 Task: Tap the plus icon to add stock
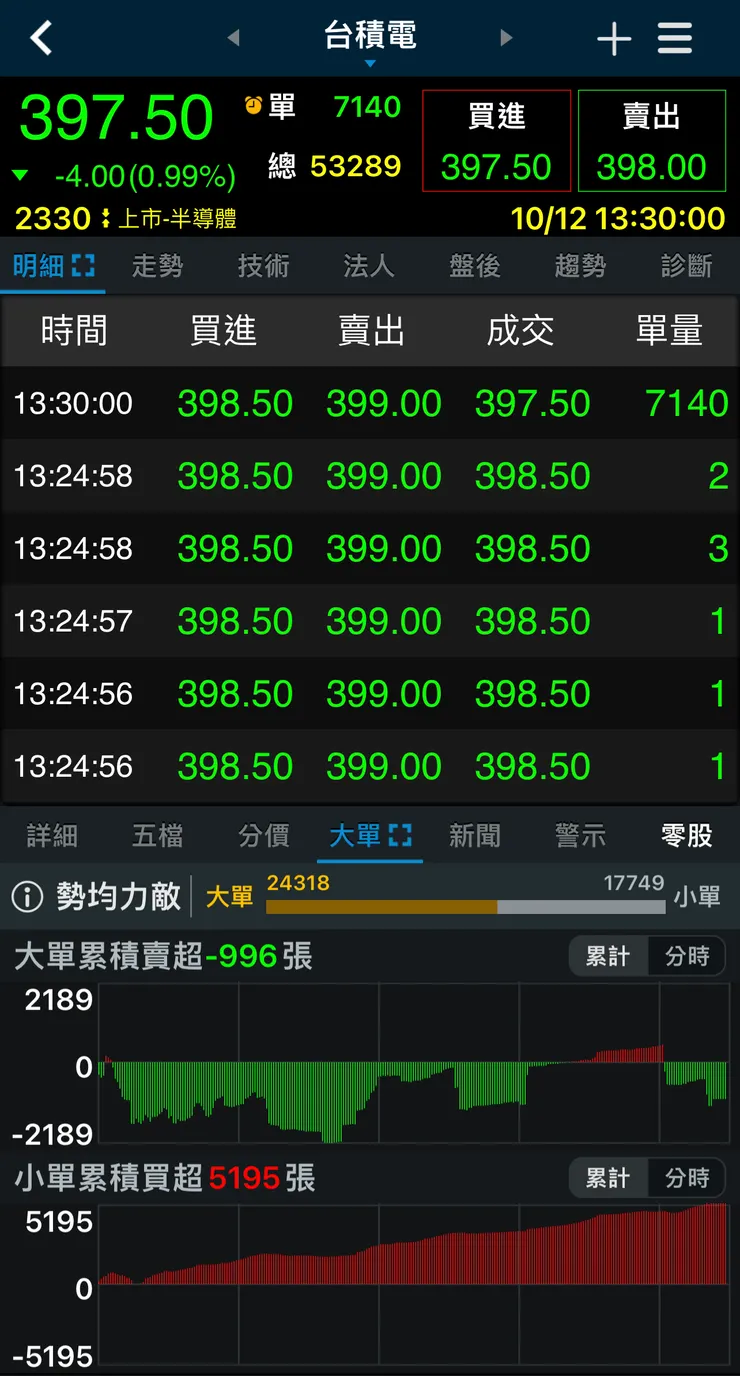[x=614, y=37]
